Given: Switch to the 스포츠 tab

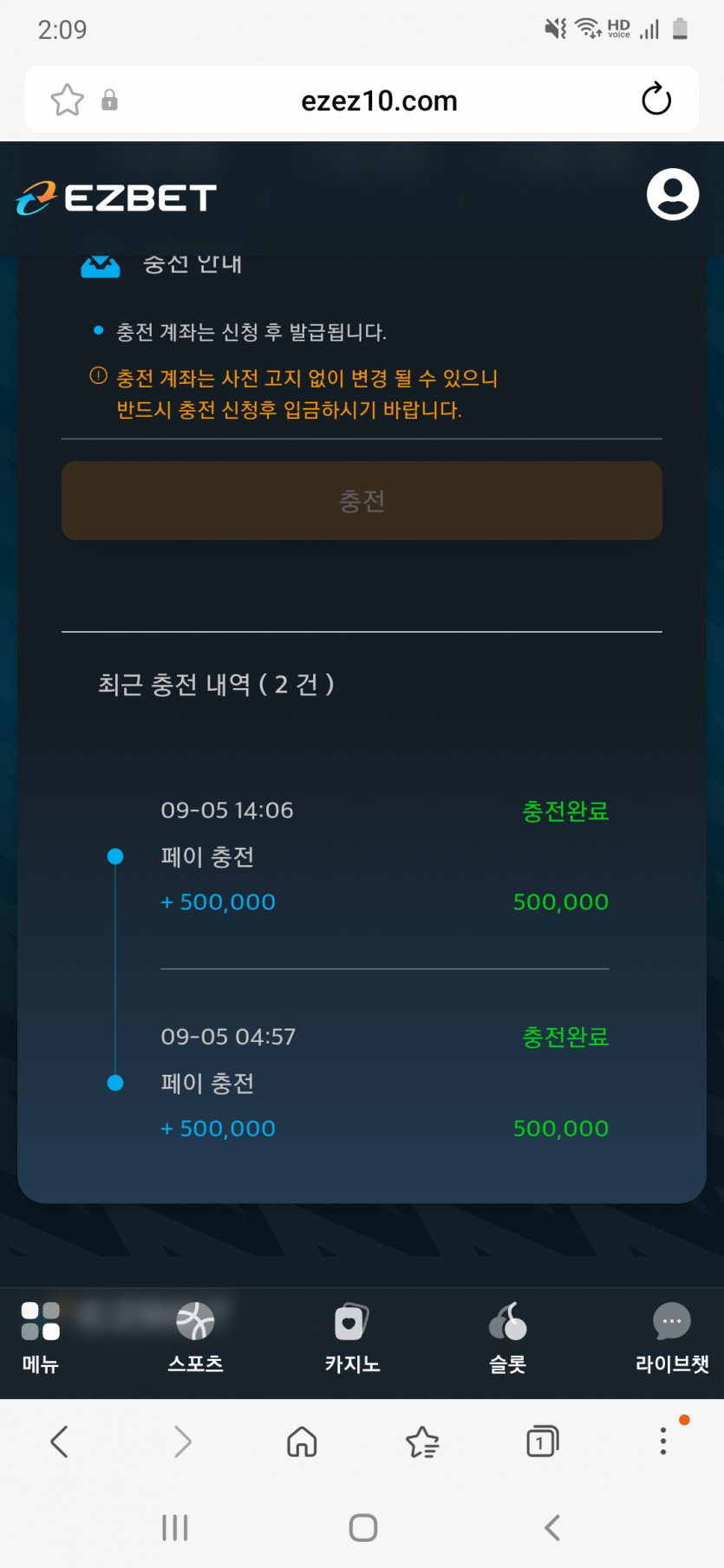Looking at the screenshot, I should click(x=195, y=1337).
